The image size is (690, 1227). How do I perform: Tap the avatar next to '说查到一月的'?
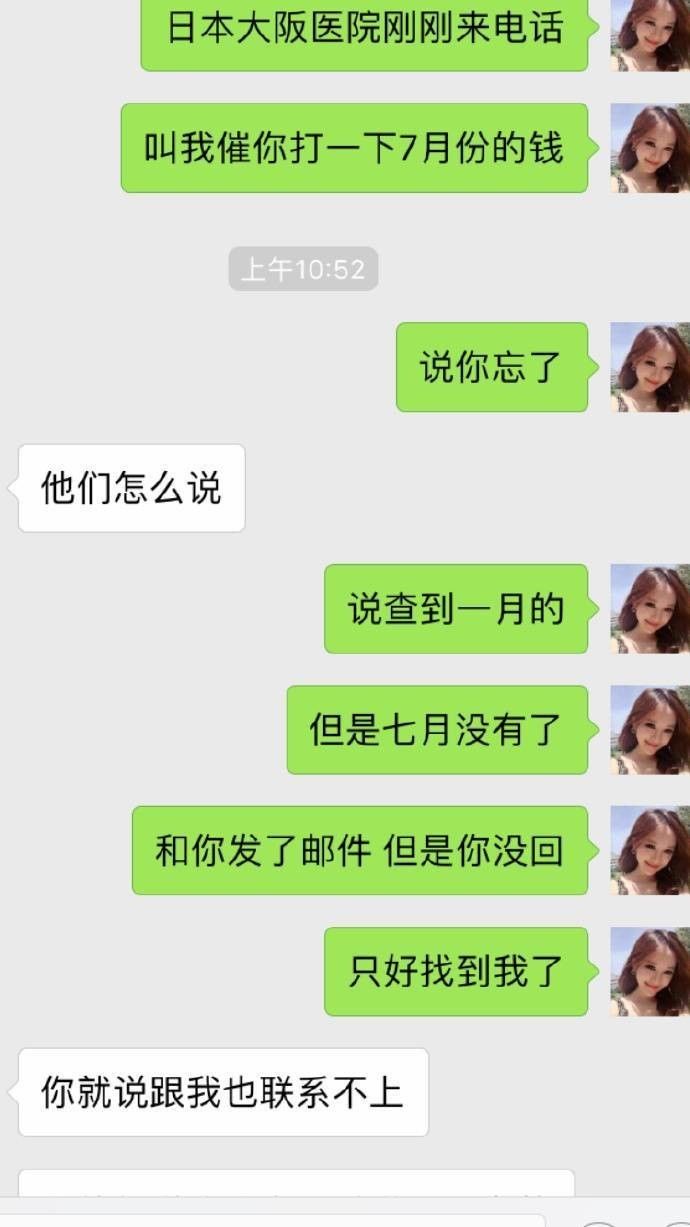point(650,609)
